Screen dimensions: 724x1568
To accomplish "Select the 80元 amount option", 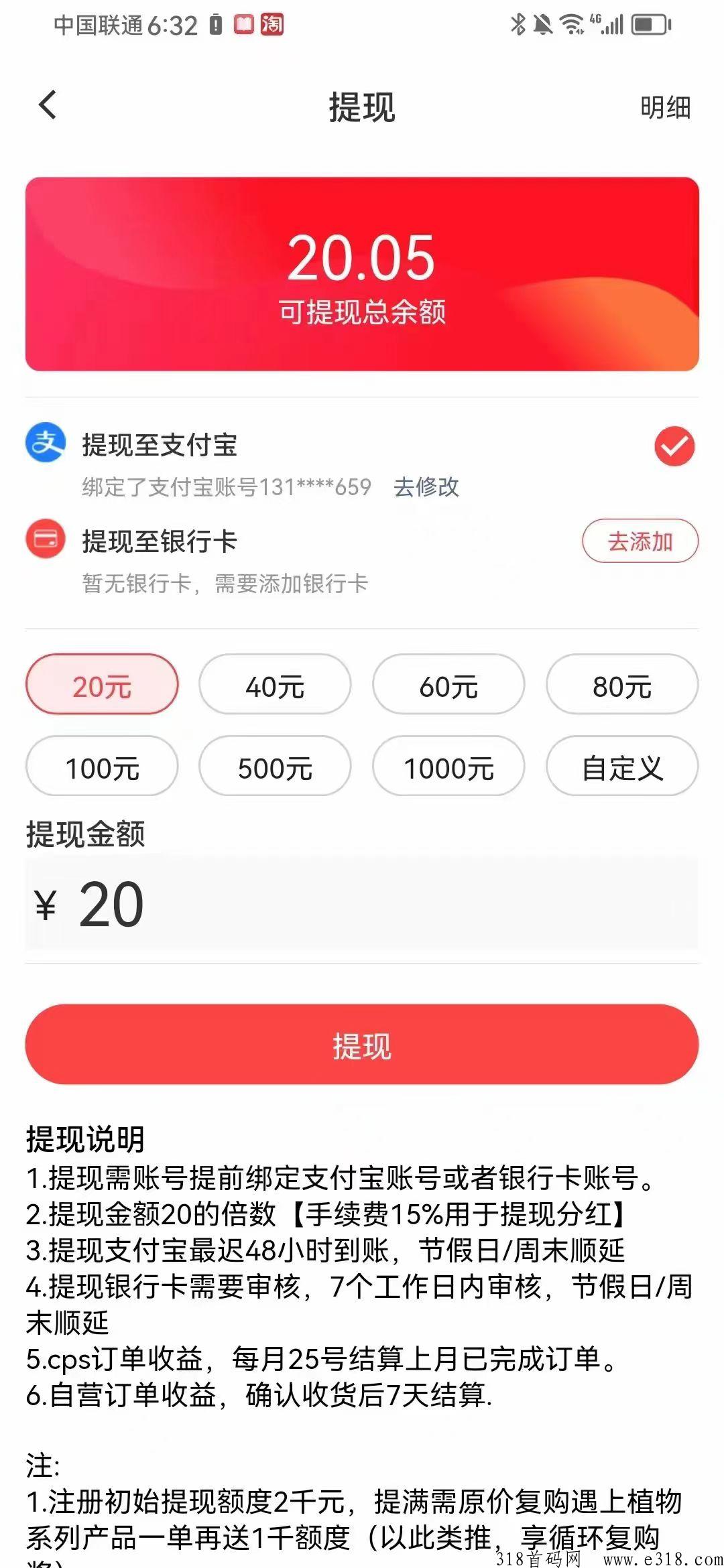I will point(622,685).
